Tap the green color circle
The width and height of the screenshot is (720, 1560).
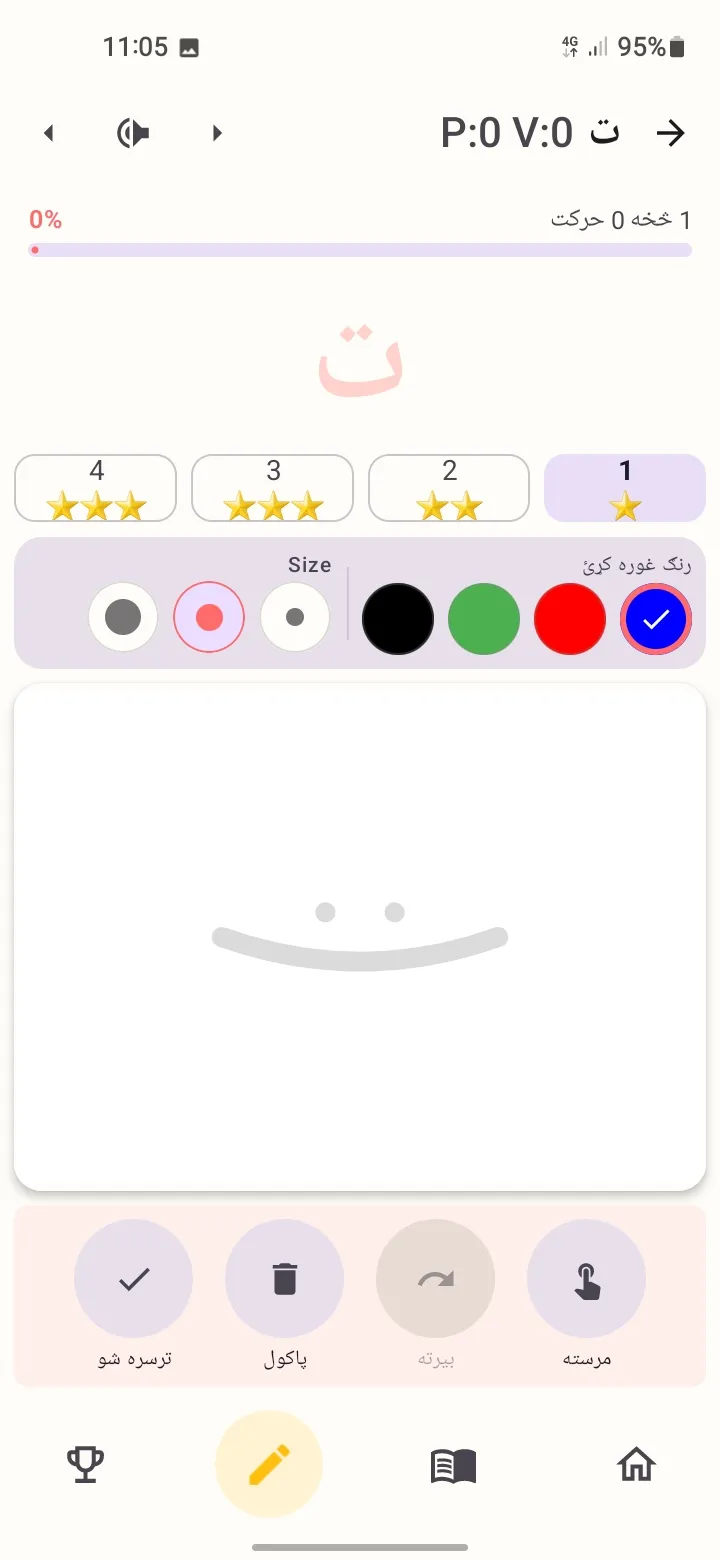(484, 619)
